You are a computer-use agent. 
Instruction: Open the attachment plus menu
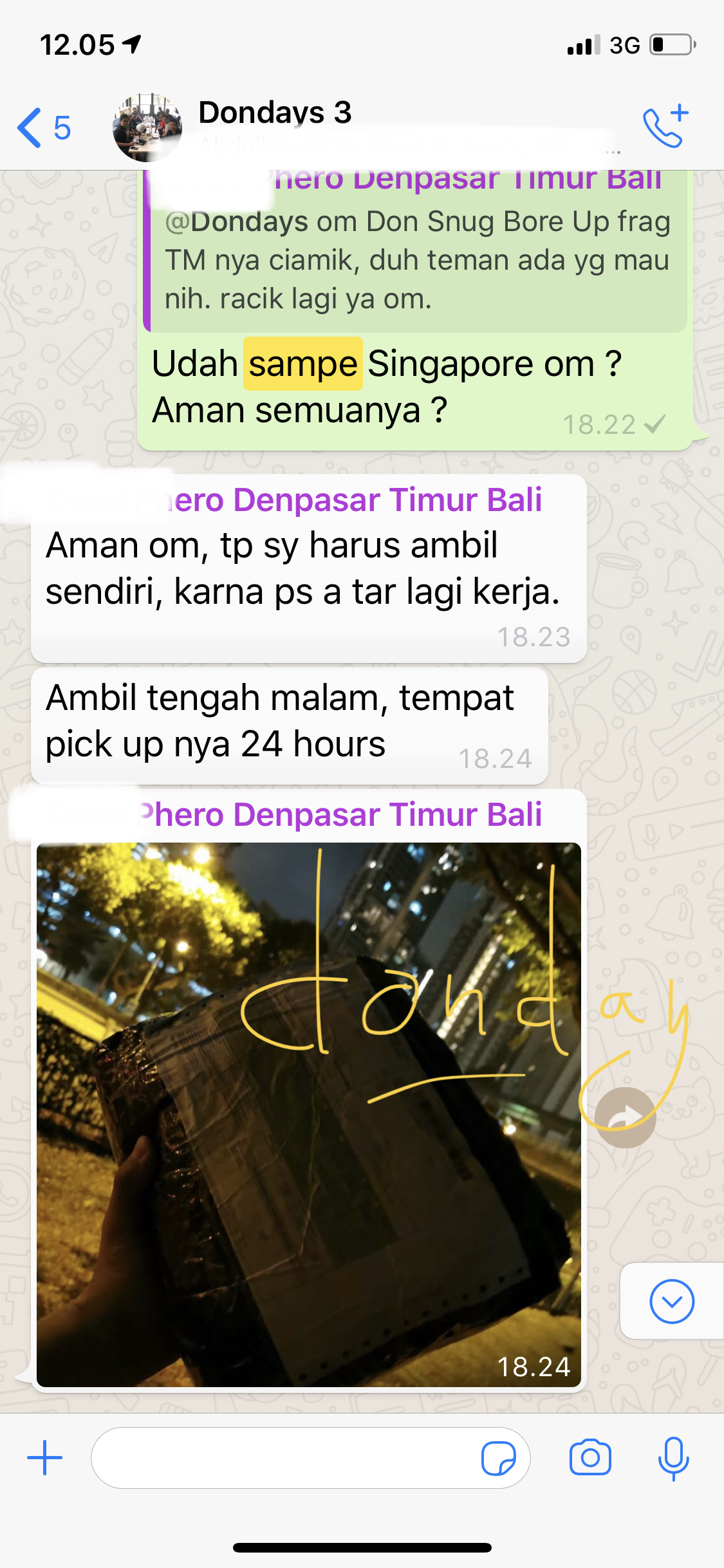click(45, 1457)
